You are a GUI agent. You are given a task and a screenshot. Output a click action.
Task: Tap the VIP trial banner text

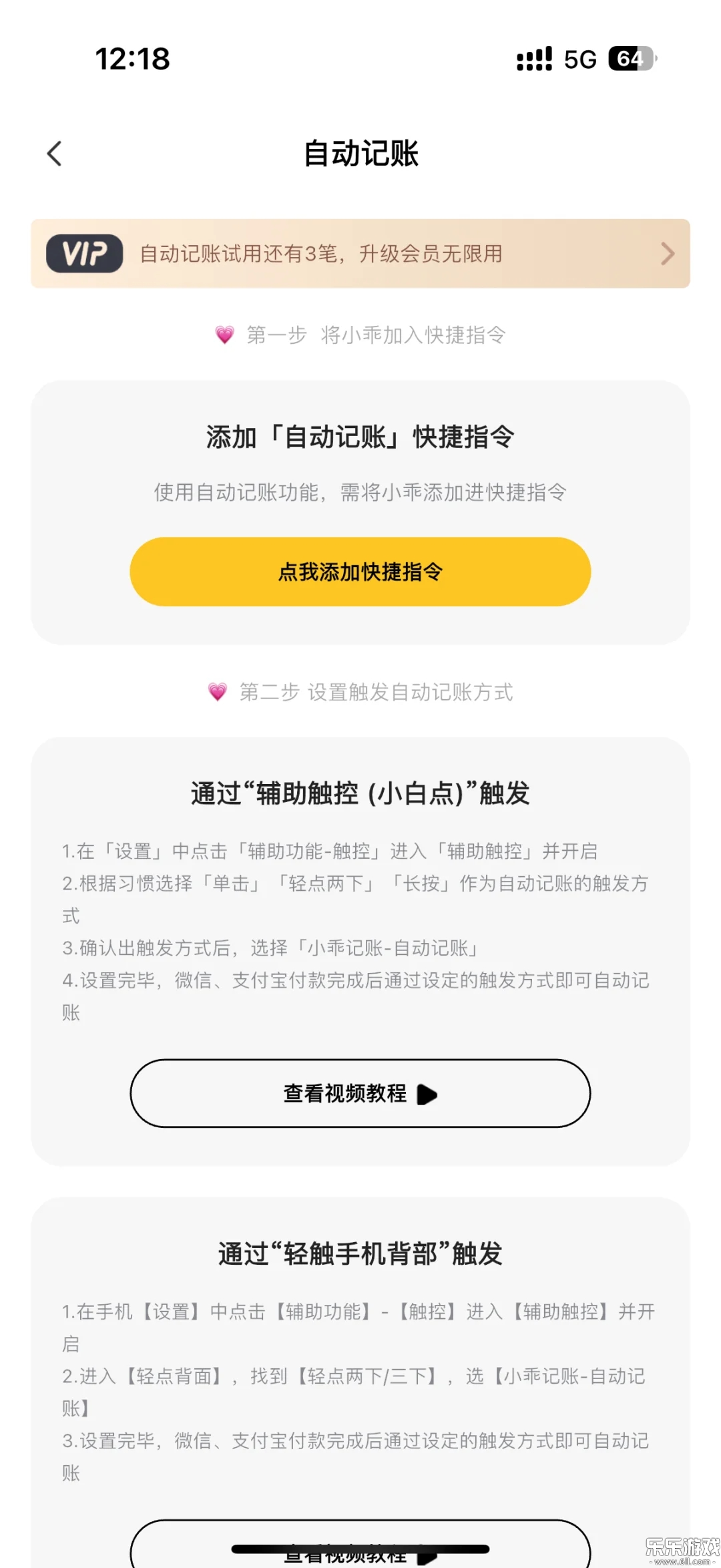click(x=320, y=254)
